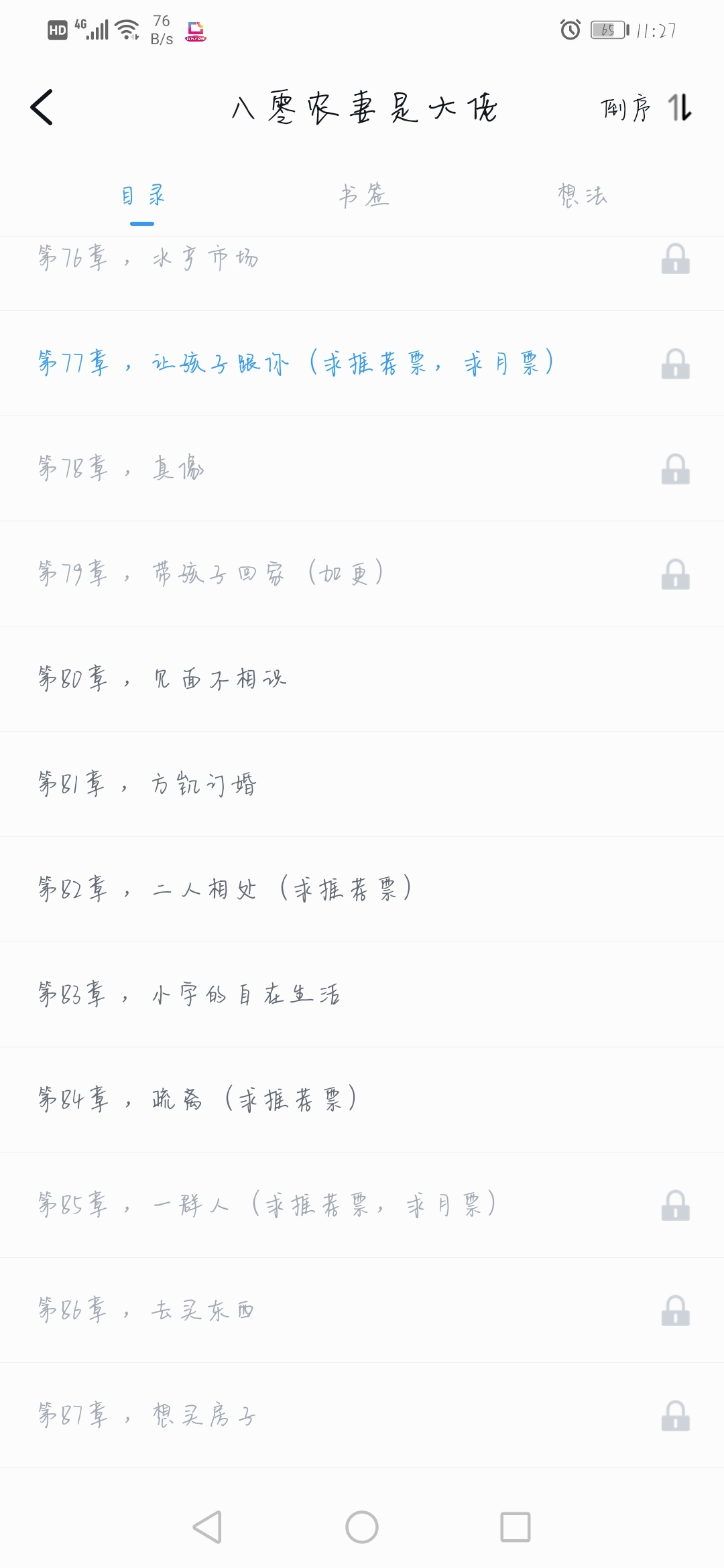This screenshot has height=1568, width=724.
Task: Read chapter 第80章 见面不相识
Action: pos(162,679)
